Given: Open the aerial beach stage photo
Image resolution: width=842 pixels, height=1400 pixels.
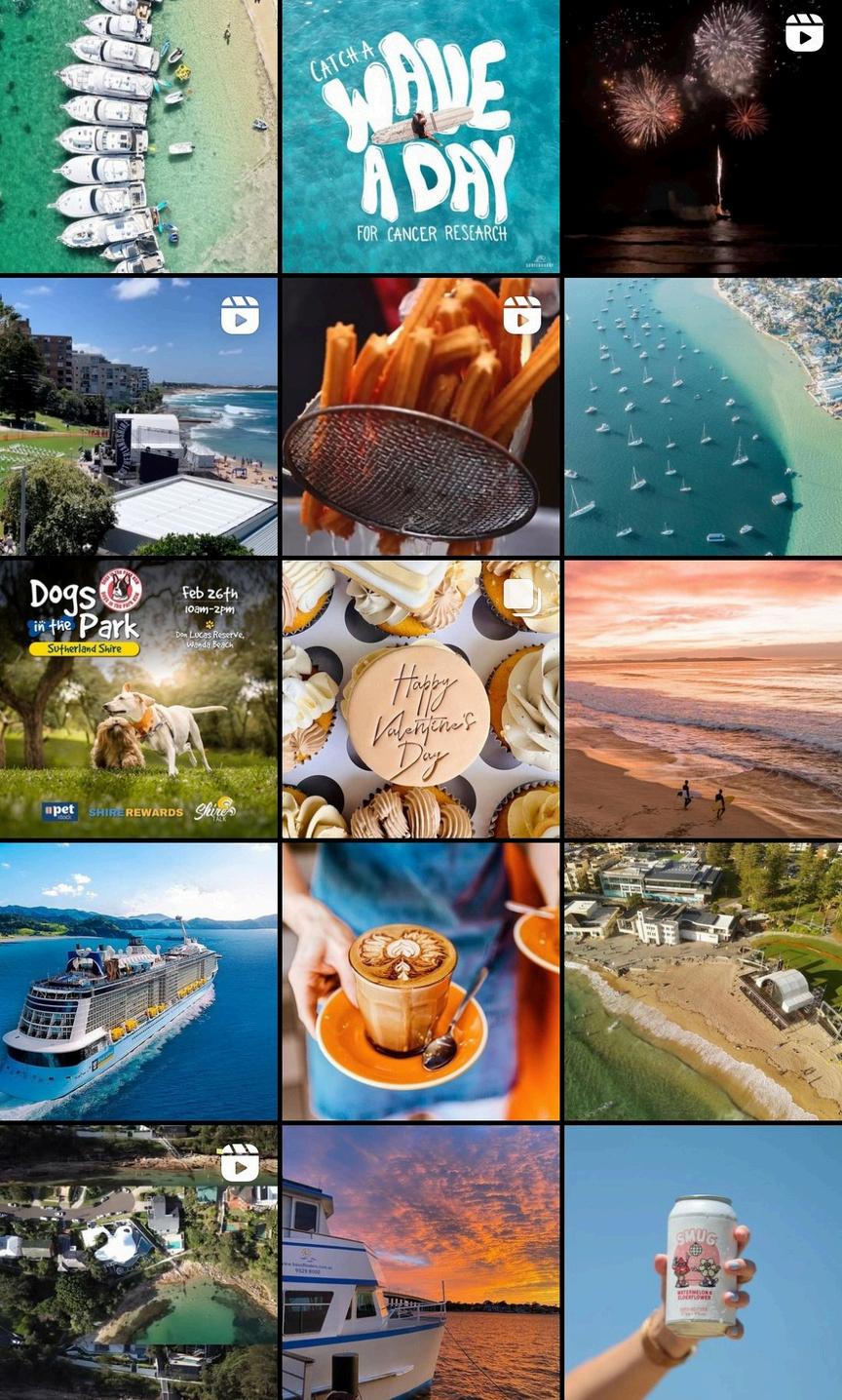Looking at the screenshot, I should (x=703, y=981).
